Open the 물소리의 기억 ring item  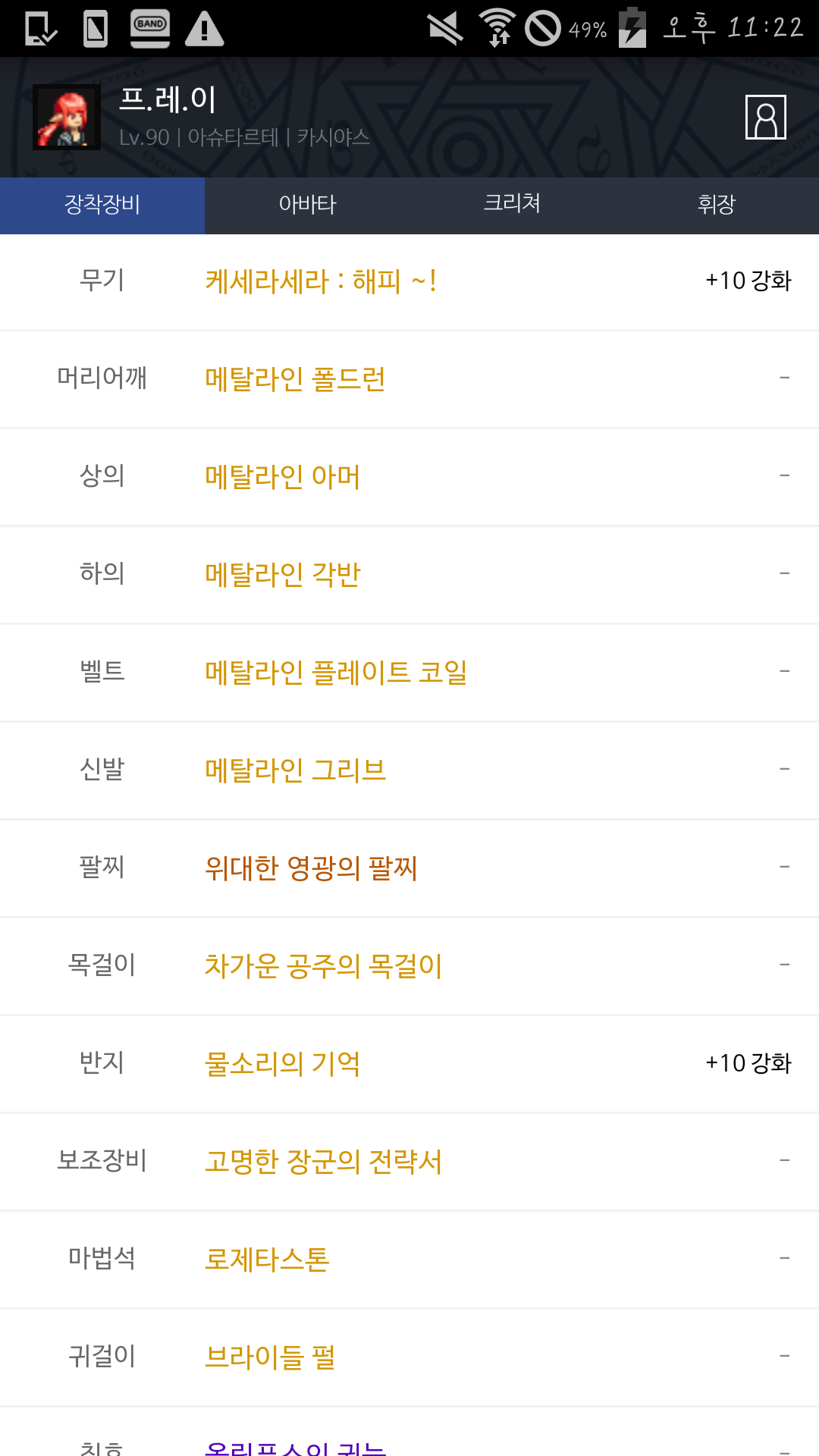pyautogui.click(x=282, y=1064)
